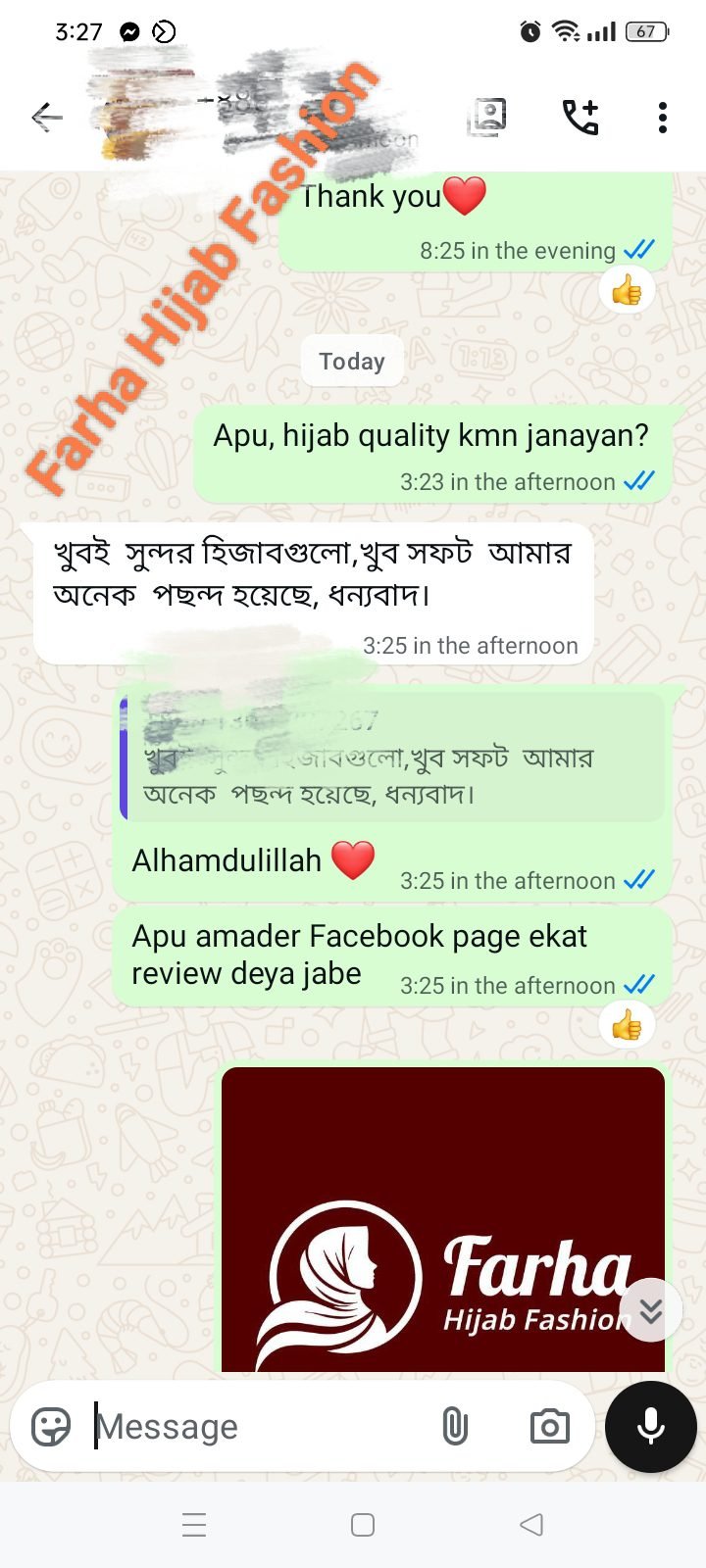This screenshot has height=1568, width=706.
Task: Go back using the header arrow
Action: coord(46,118)
